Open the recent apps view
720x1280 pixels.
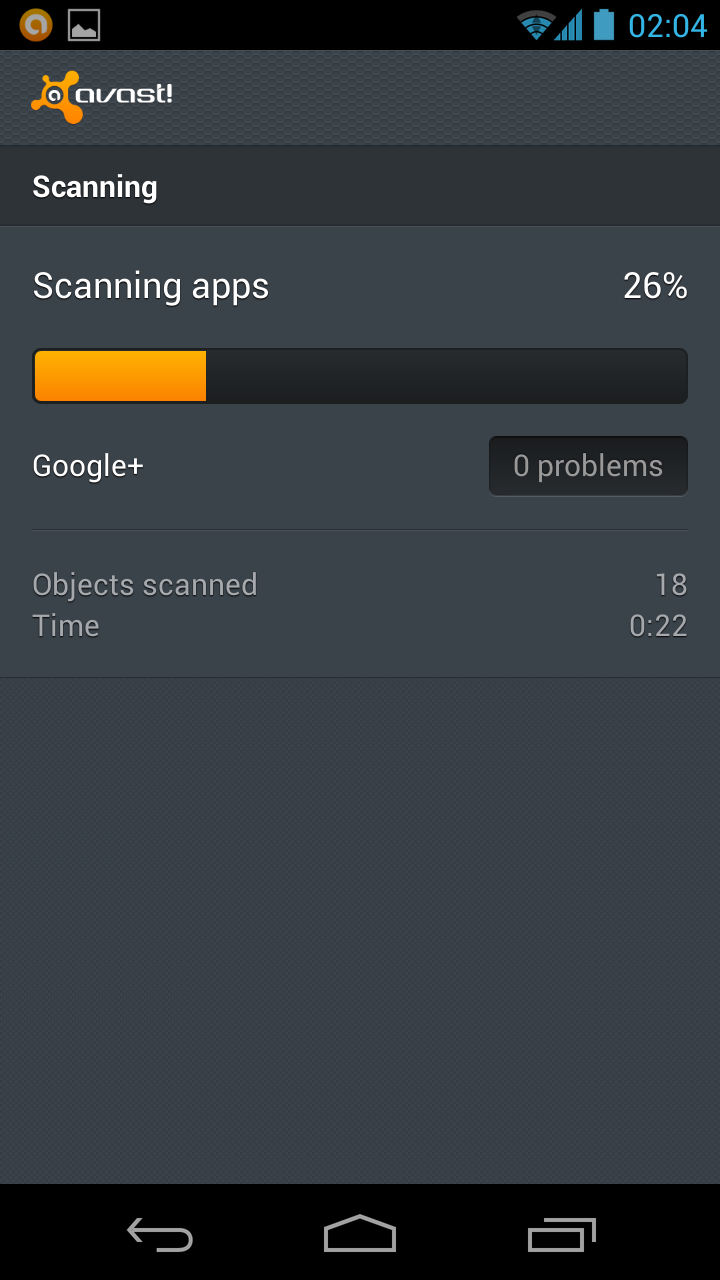[x=561, y=1234]
